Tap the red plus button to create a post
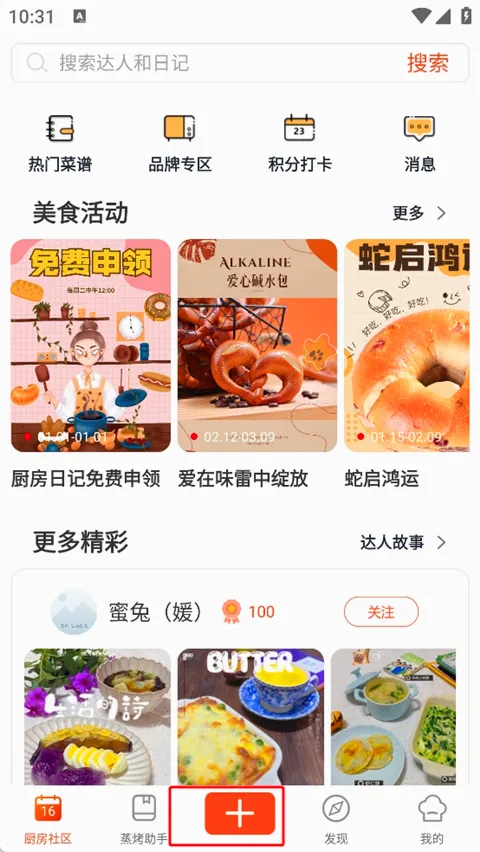 click(x=240, y=813)
